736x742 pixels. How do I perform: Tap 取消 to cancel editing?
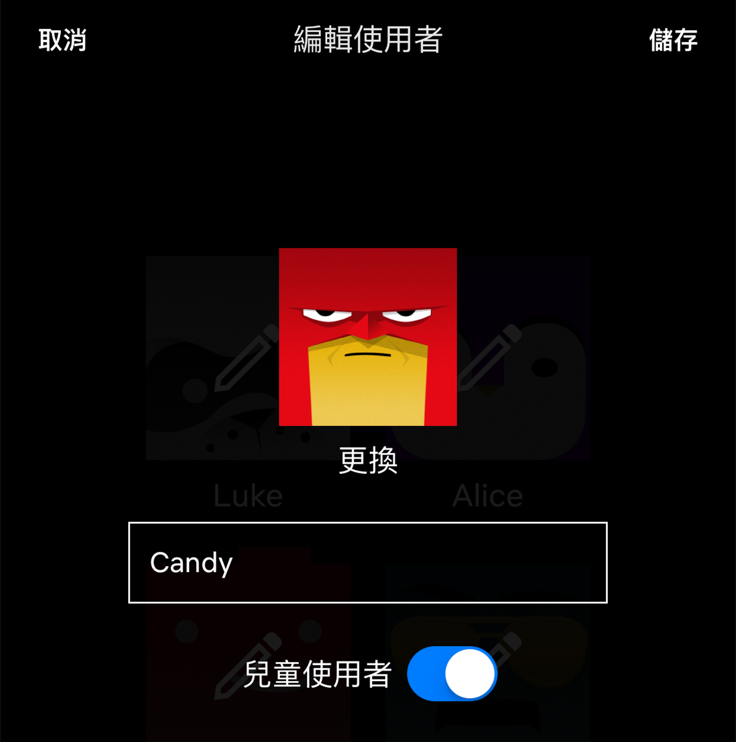click(x=62, y=40)
